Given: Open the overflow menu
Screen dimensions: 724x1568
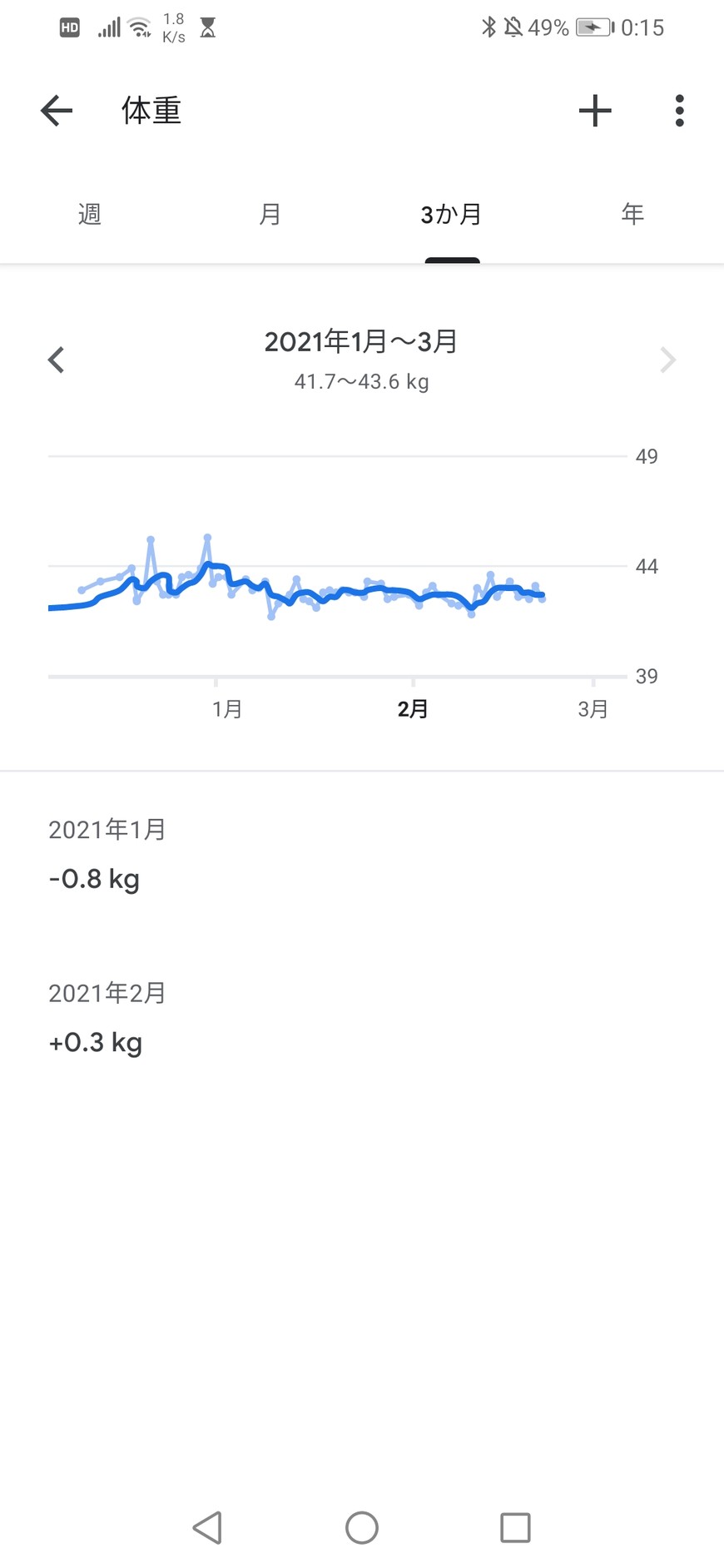Looking at the screenshot, I should pyautogui.click(x=680, y=111).
